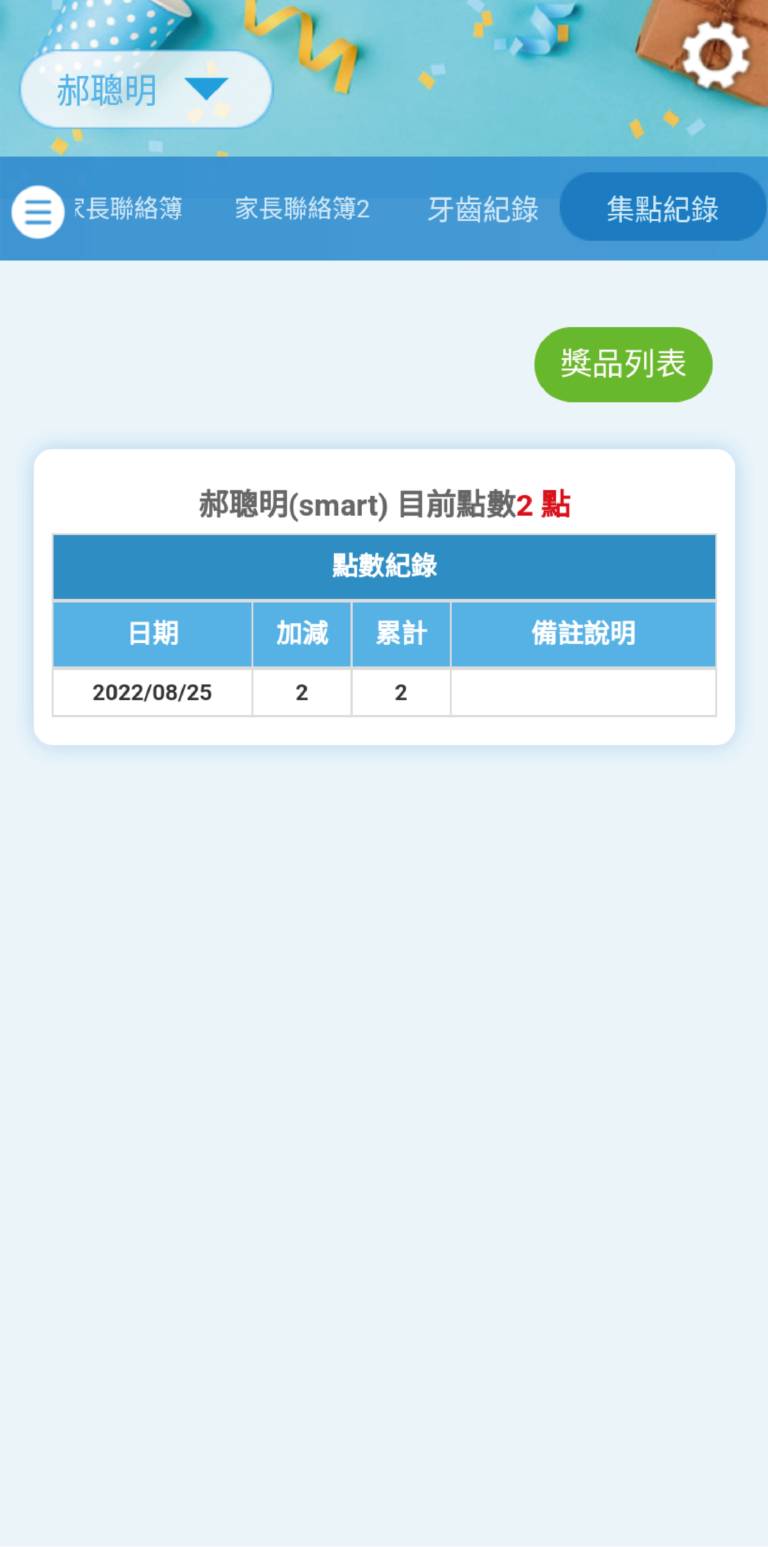Viewport: 768px width, 1547px height.
Task: Switch to the 家長聯絡簿2 tab
Action: (x=302, y=209)
